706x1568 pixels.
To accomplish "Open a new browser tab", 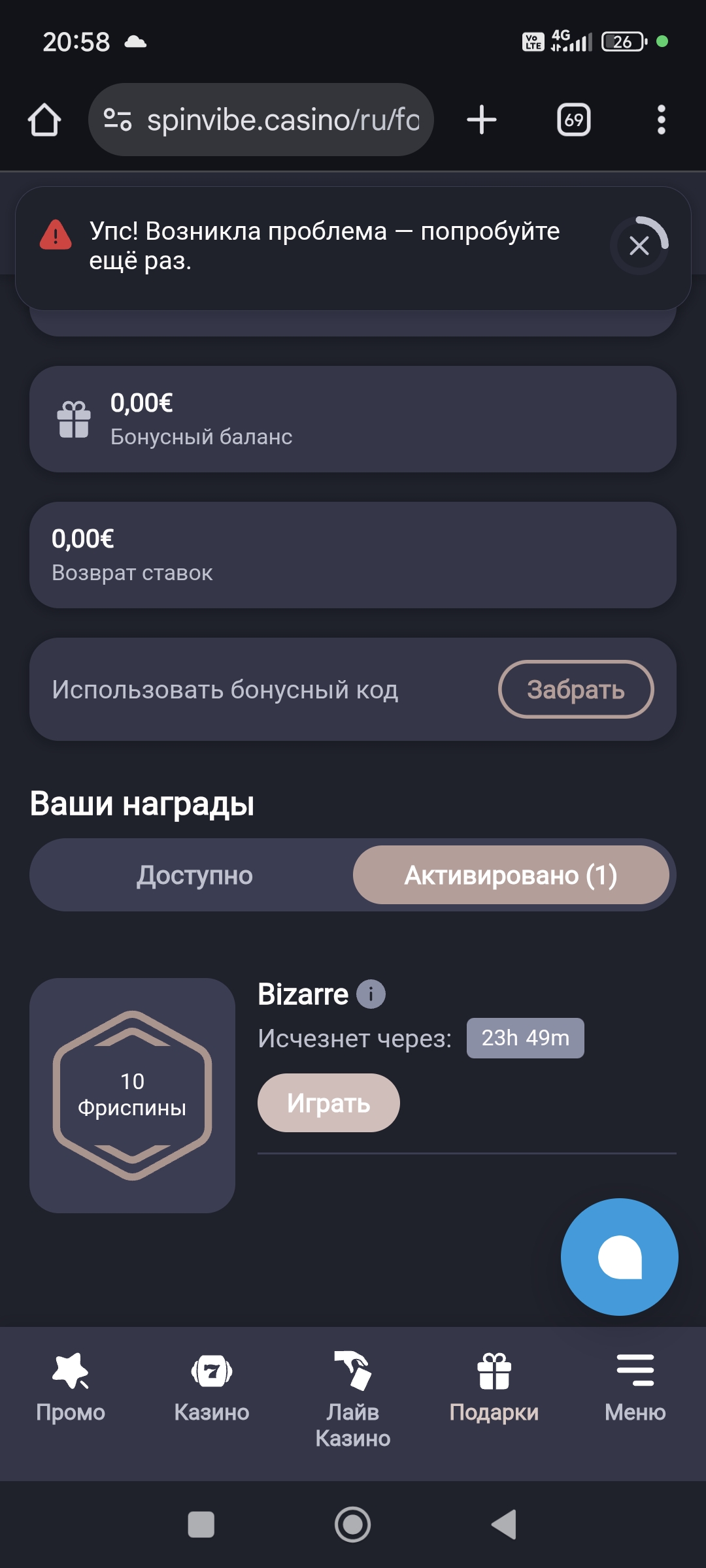I will 482,120.
